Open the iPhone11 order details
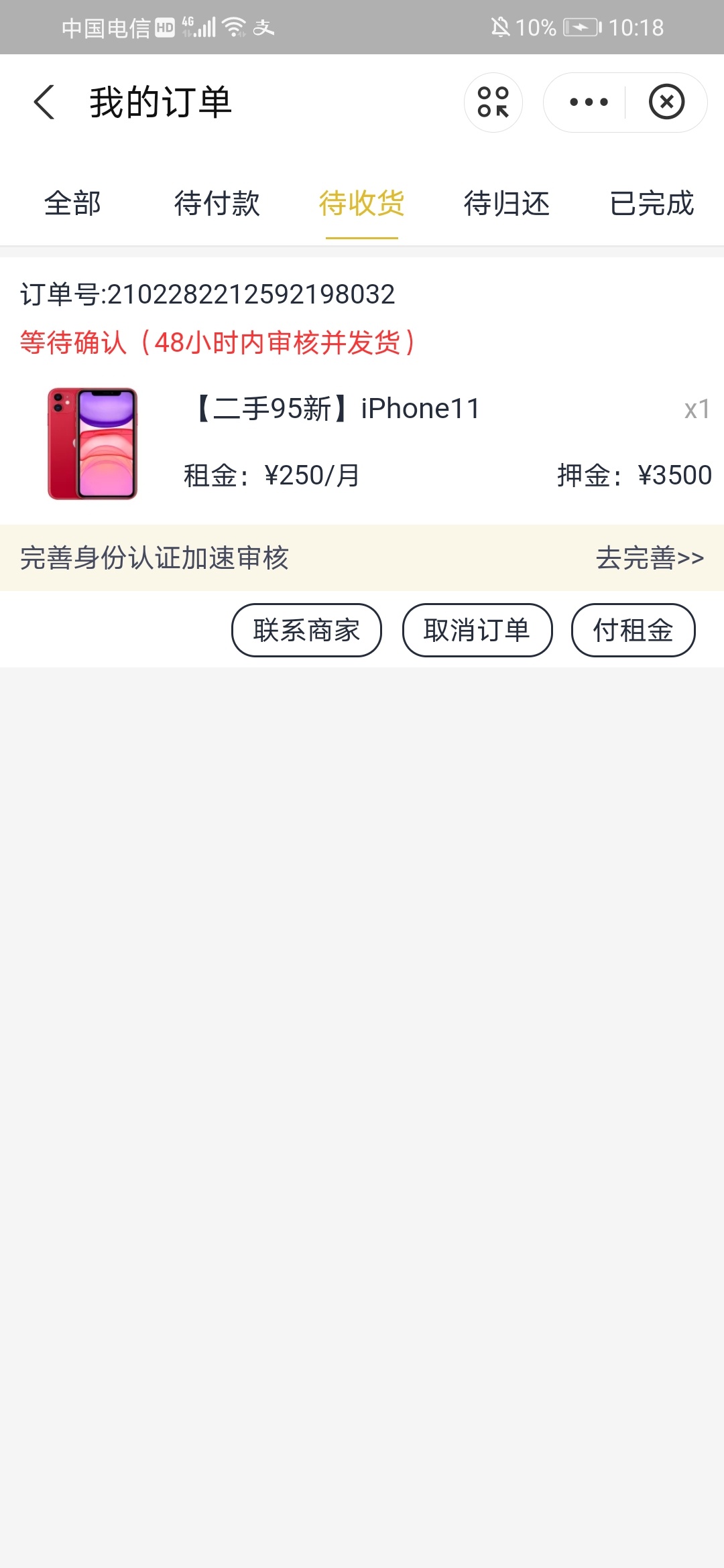The image size is (724, 1568). [362, 442]
